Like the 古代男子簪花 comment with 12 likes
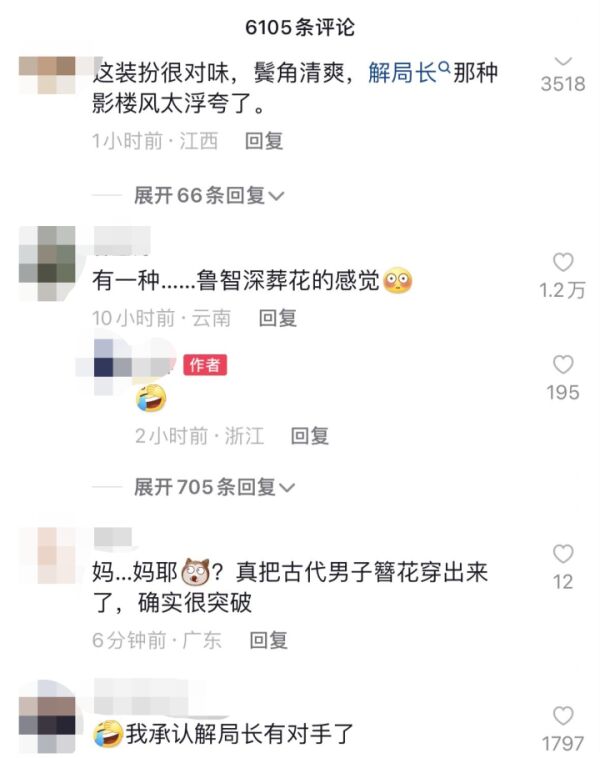Viewport: 600px width, 758px height. coord(563,554)
